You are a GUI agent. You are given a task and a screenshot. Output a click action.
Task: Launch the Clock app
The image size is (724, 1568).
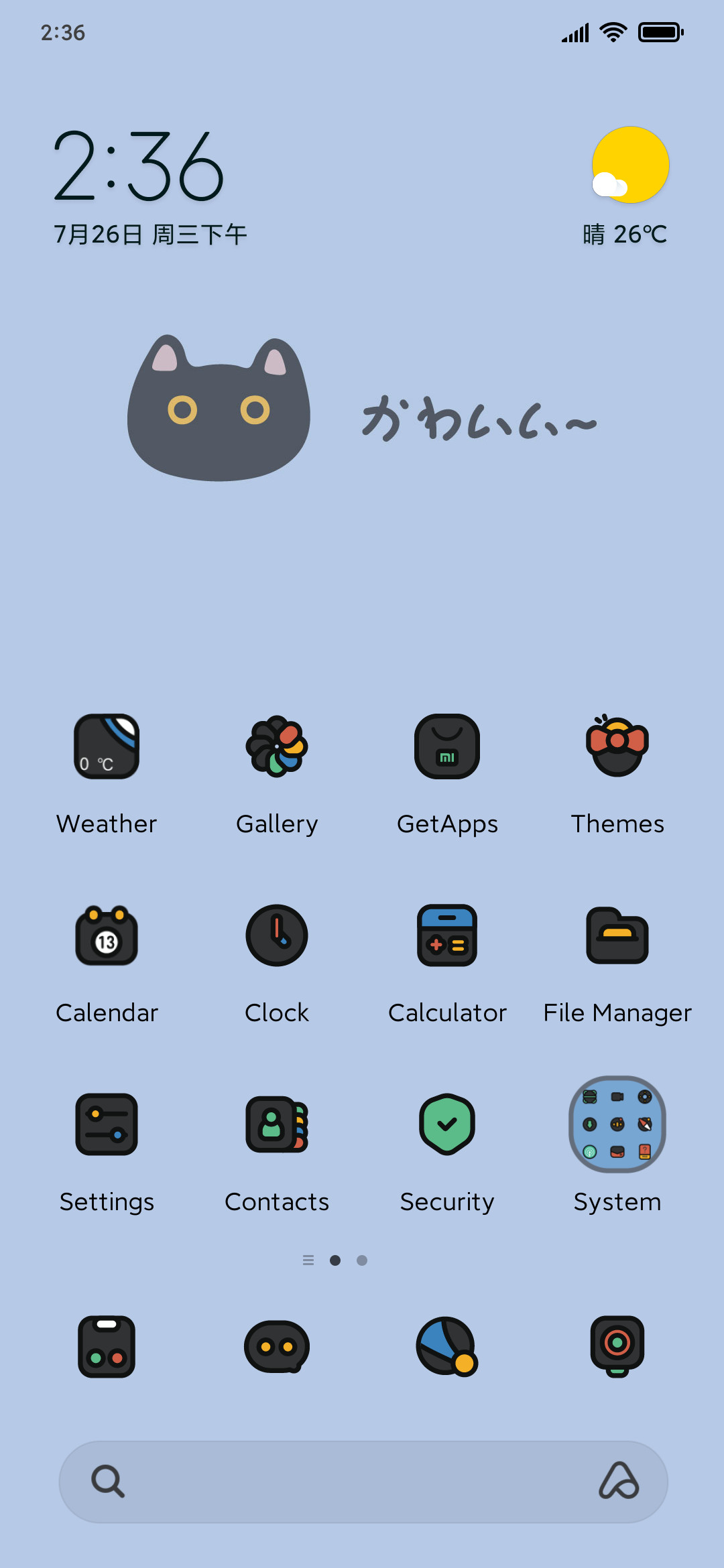click(x=277, y=935)
